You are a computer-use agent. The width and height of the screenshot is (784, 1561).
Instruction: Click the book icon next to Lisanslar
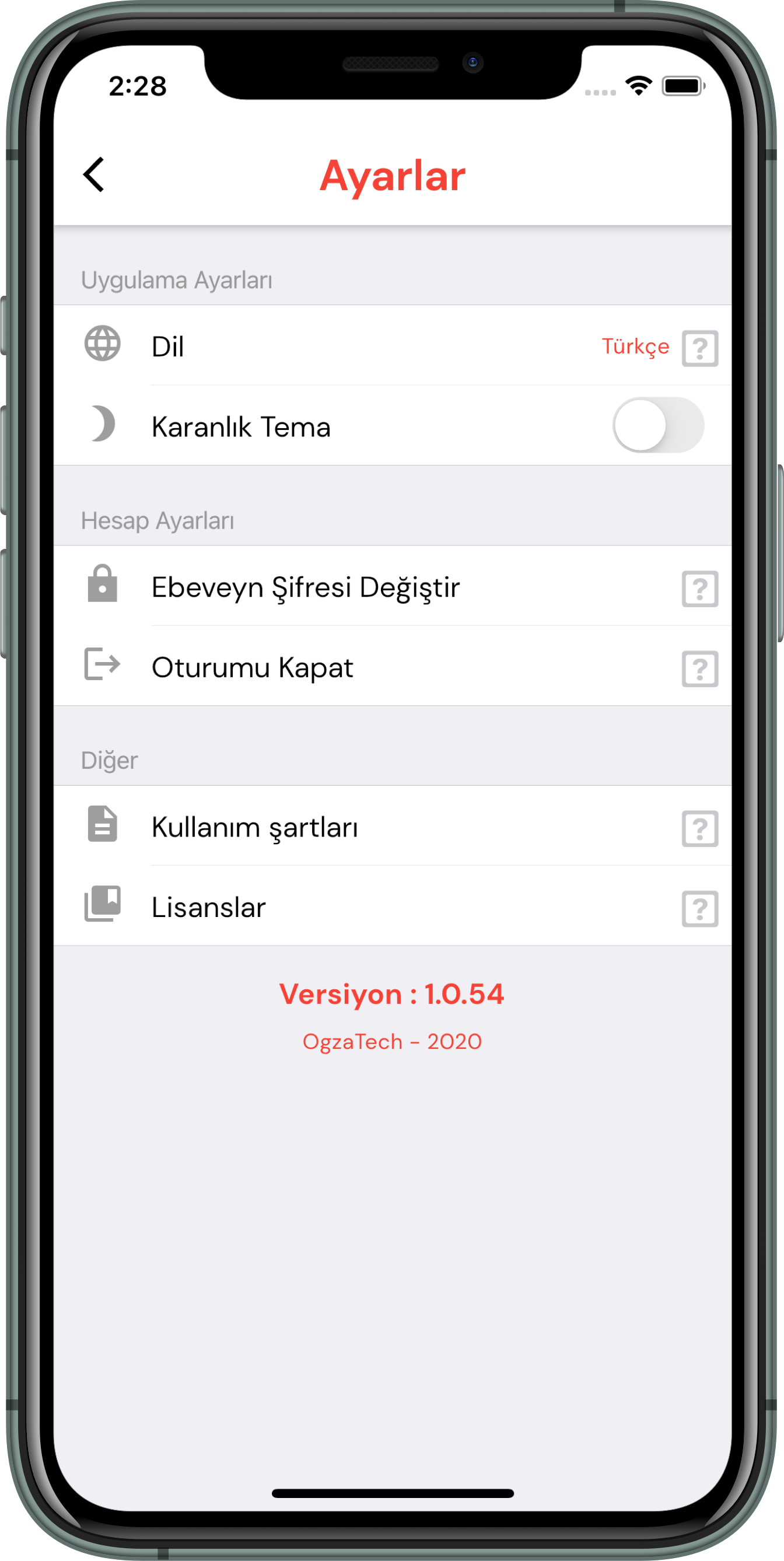[x=103, y=907]
